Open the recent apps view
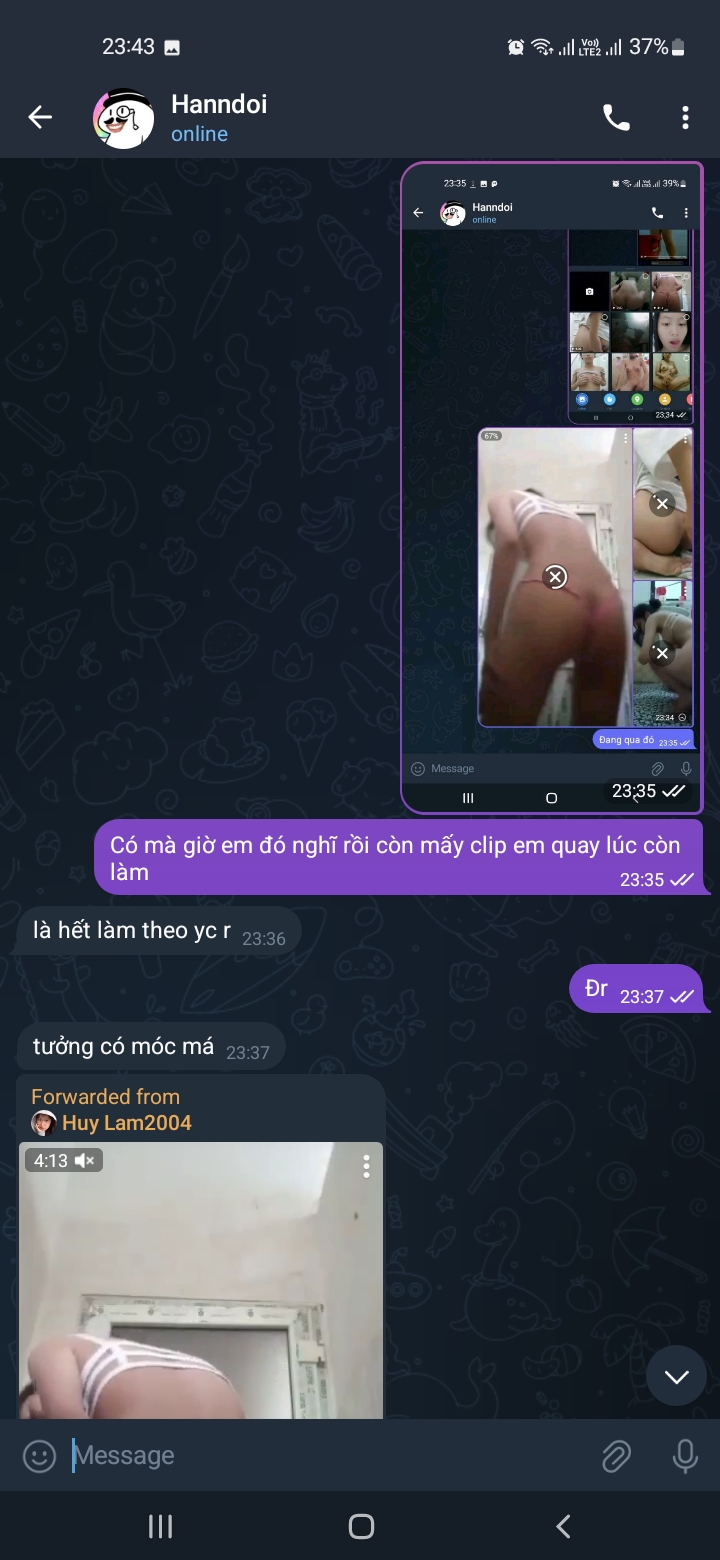720x1560 pixels. point(160,1526)
